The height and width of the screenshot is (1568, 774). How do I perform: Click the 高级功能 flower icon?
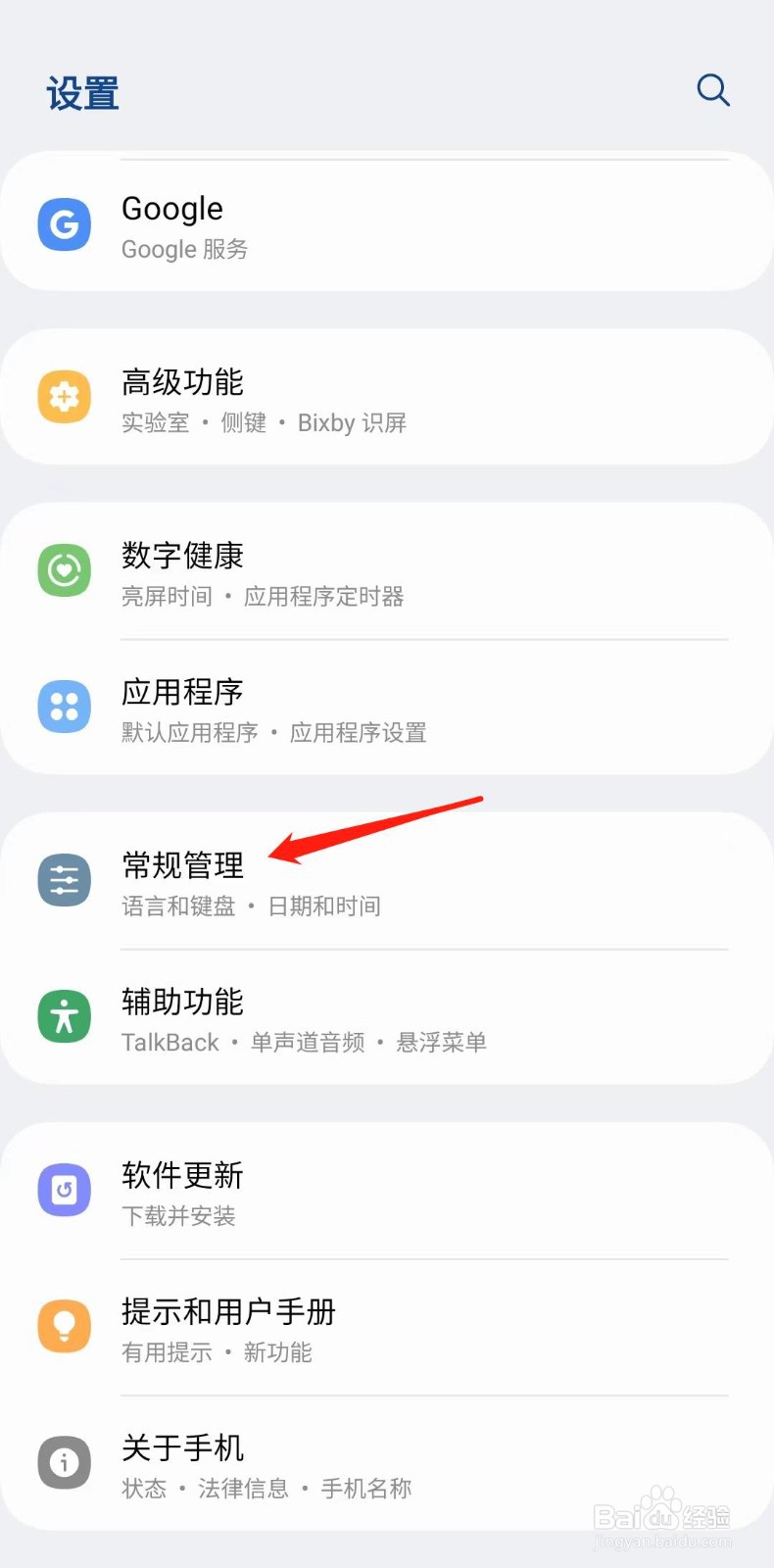pos(64,397)
